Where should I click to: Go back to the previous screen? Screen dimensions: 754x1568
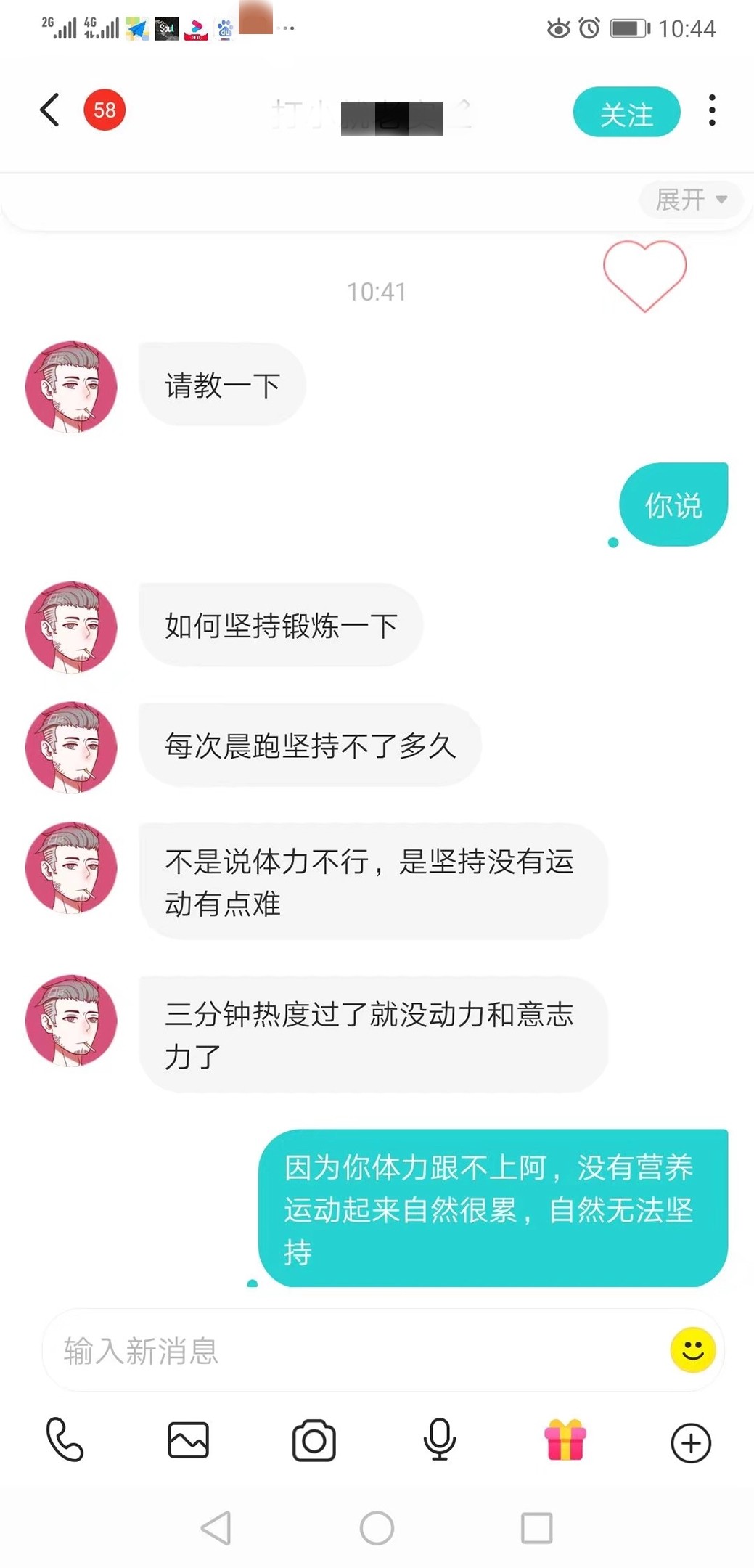click(49, 110)
